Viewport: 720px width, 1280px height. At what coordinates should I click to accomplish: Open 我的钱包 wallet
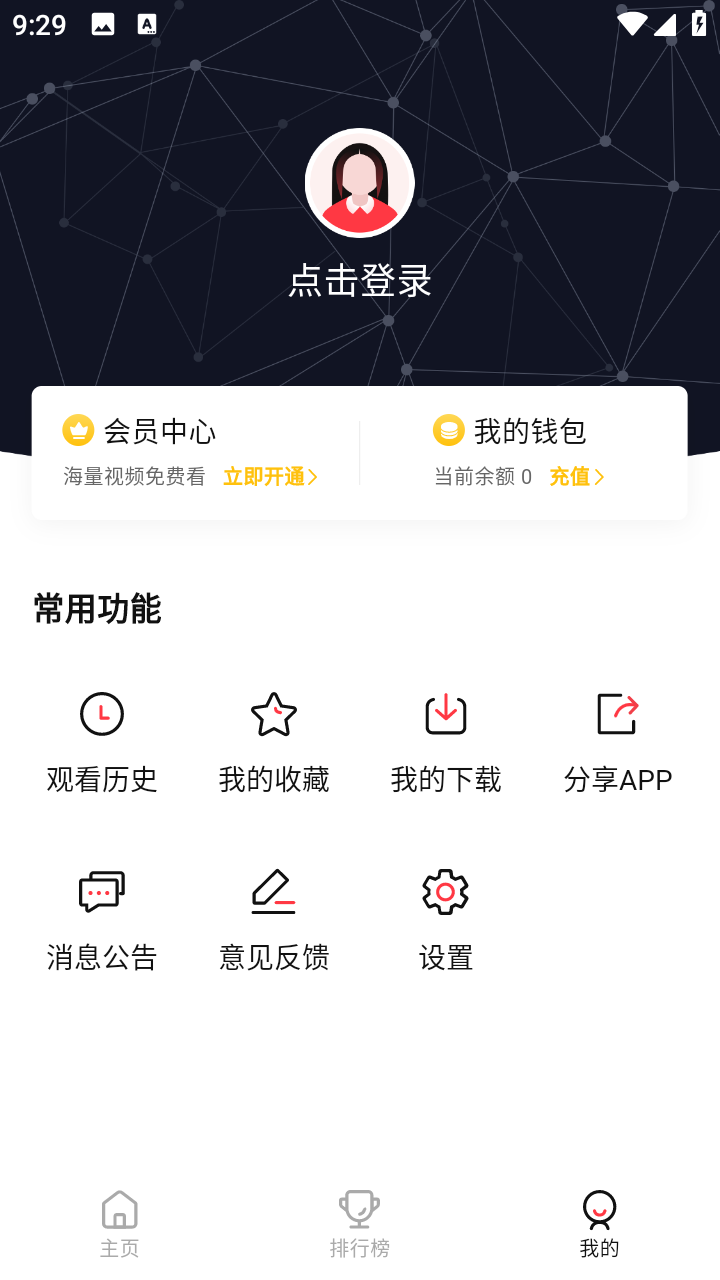[x=509, y=431]
